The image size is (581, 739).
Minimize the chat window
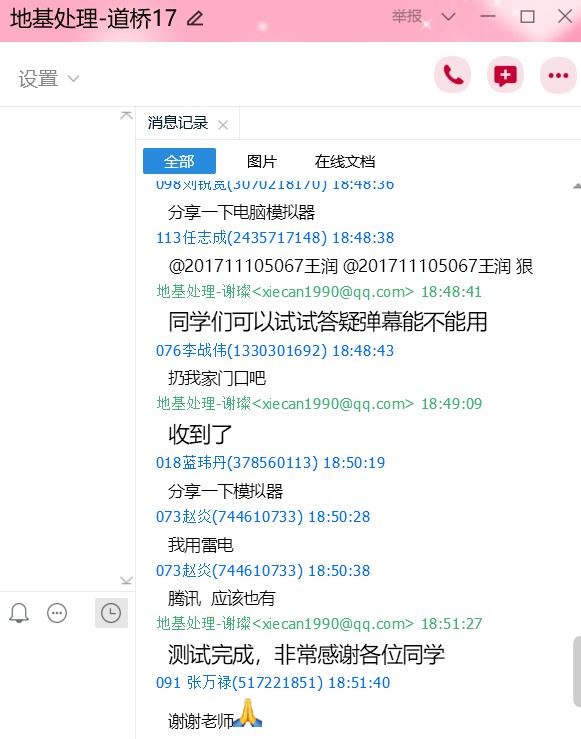pyautogui.click(x=488, y=16)
